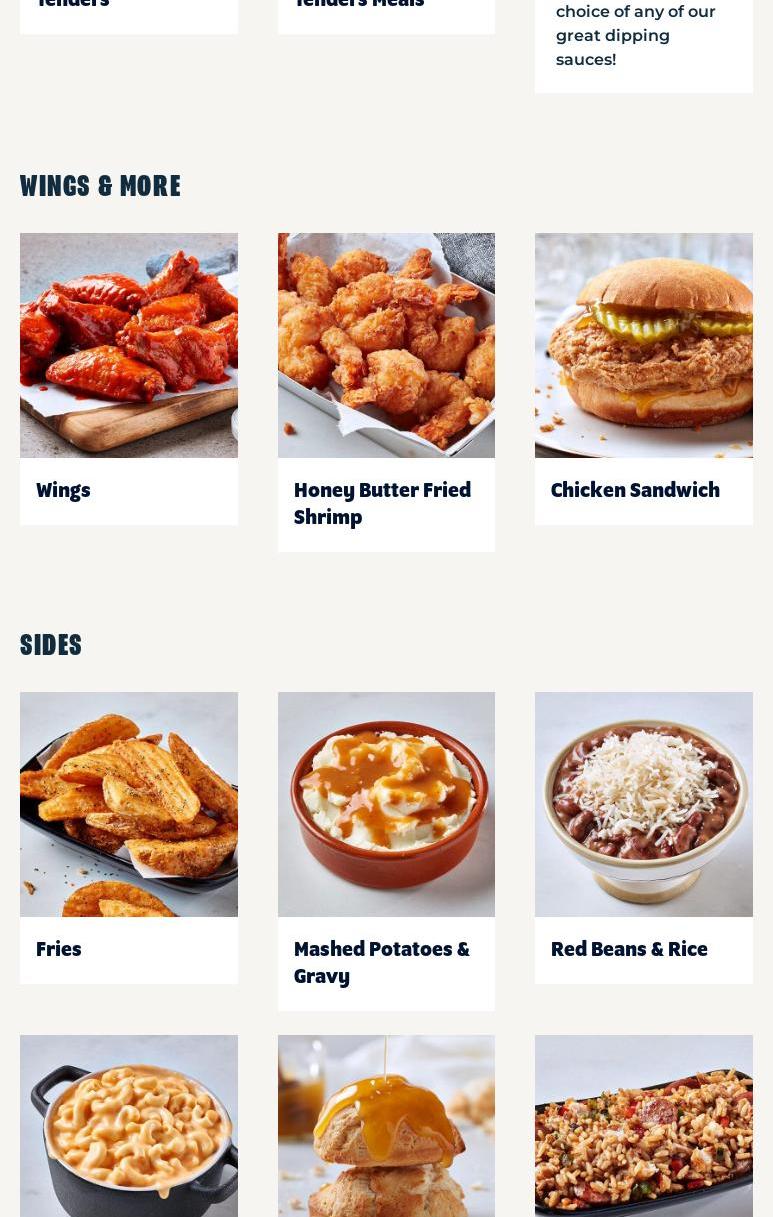Click the SIDES section heading

50,645
